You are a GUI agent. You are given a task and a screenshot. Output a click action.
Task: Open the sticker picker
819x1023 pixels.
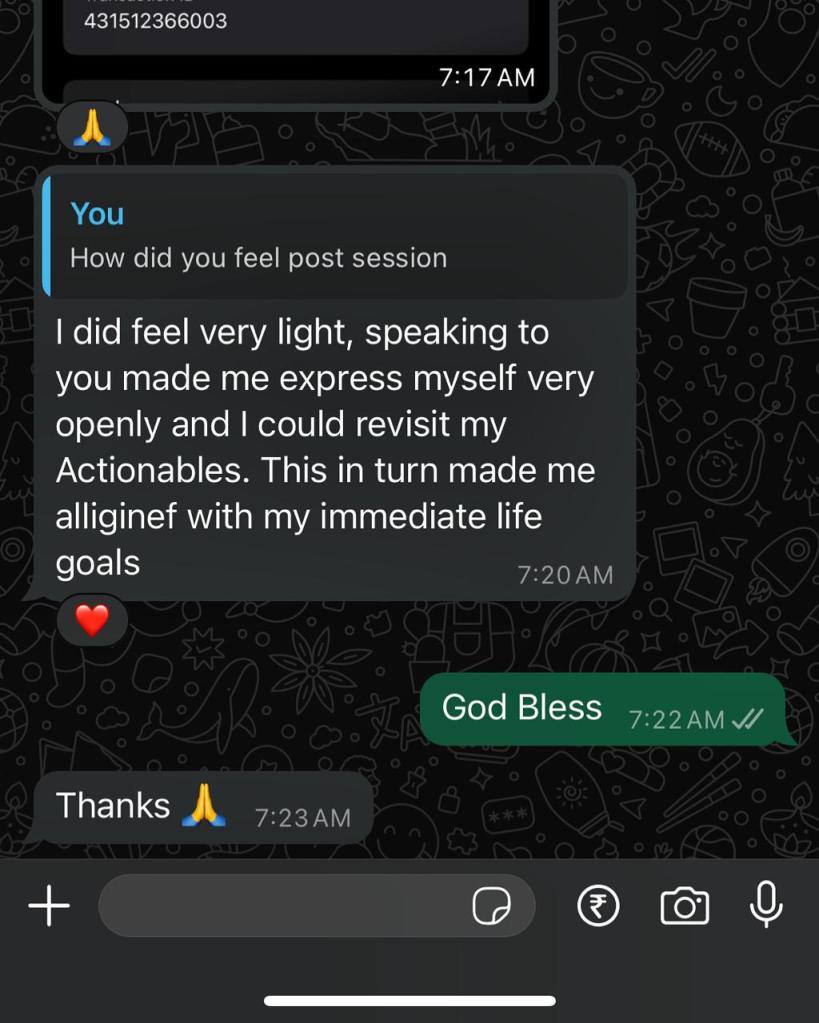491,907
